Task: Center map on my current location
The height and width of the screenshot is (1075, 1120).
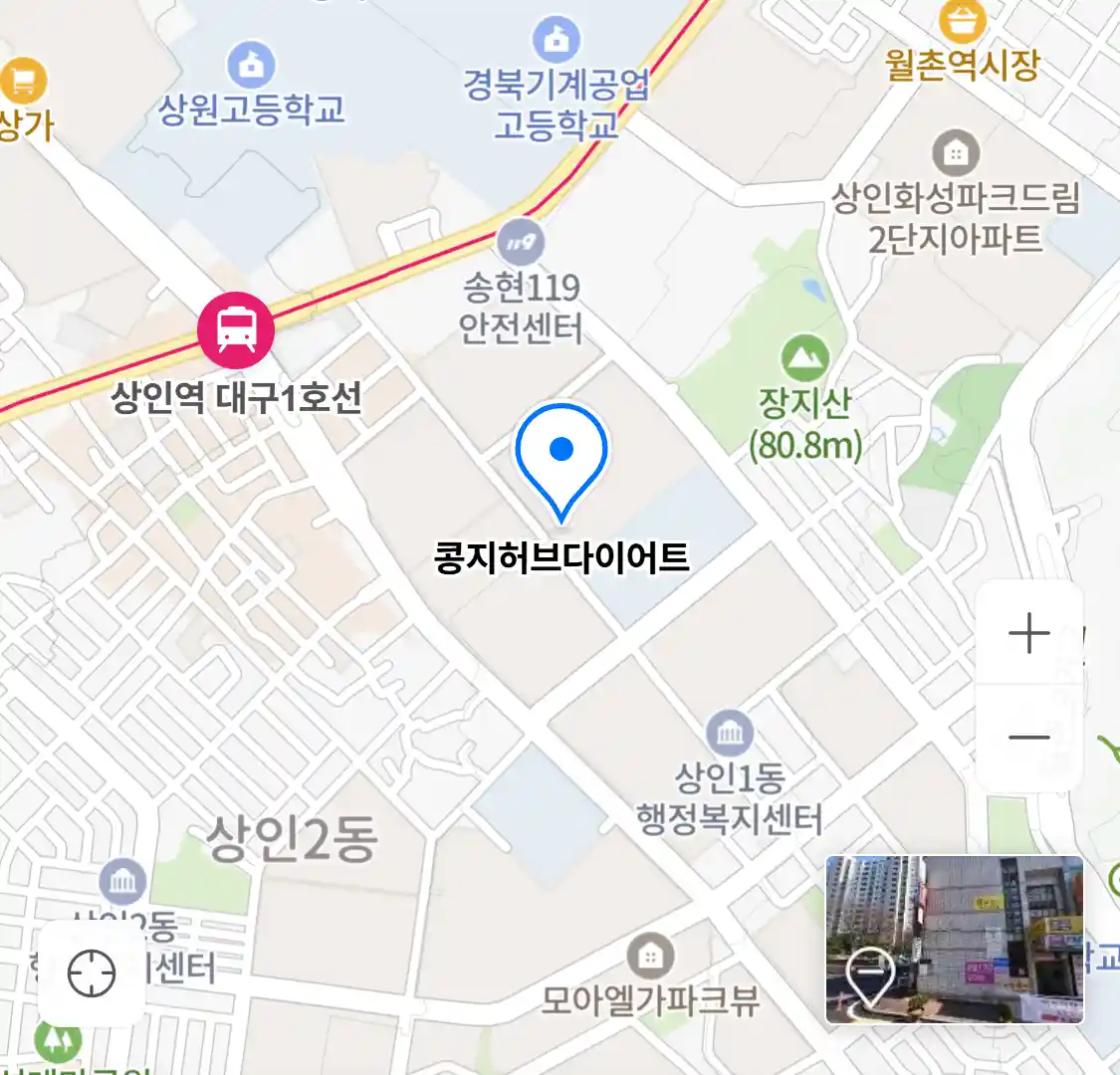Action: [92, 972]
